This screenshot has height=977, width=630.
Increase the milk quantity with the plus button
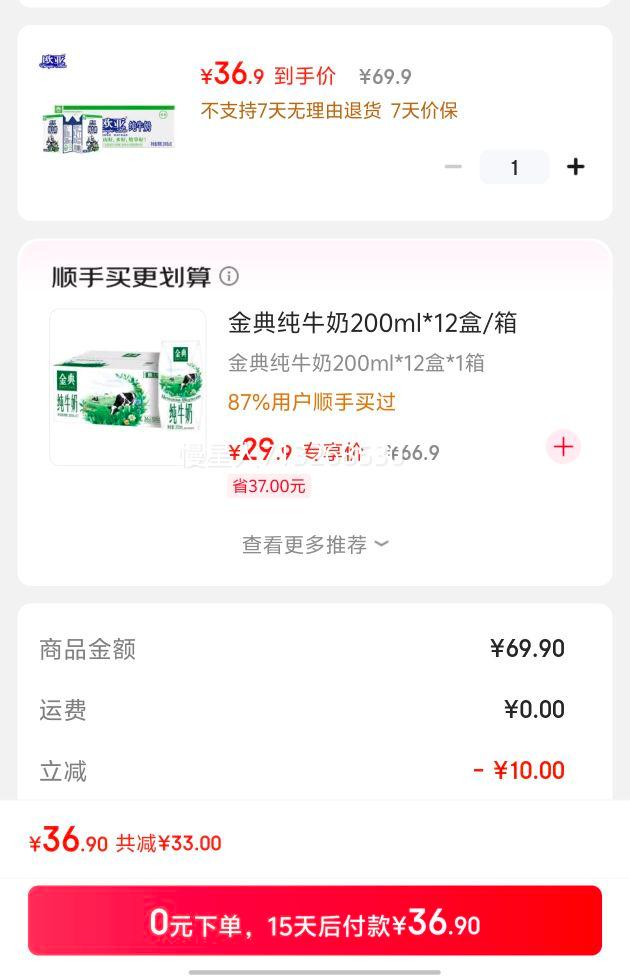[576, 166]
